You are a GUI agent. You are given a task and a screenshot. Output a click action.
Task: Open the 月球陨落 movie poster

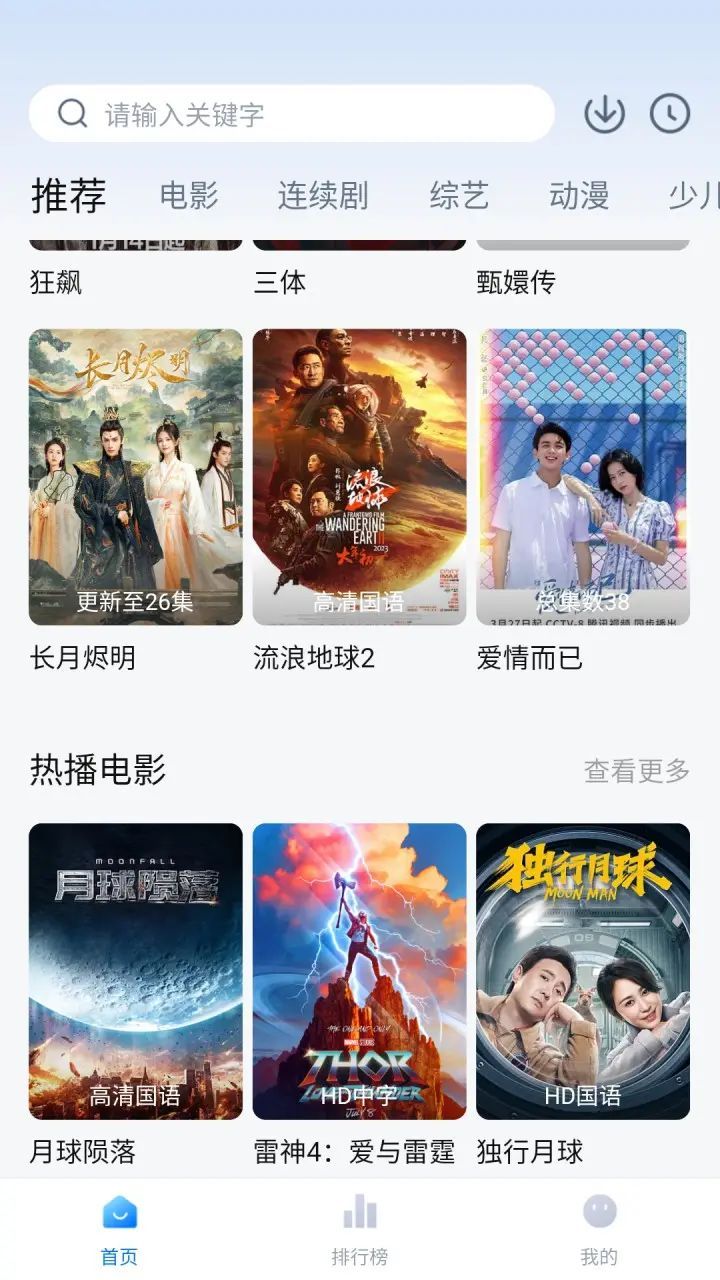point(136,971)
